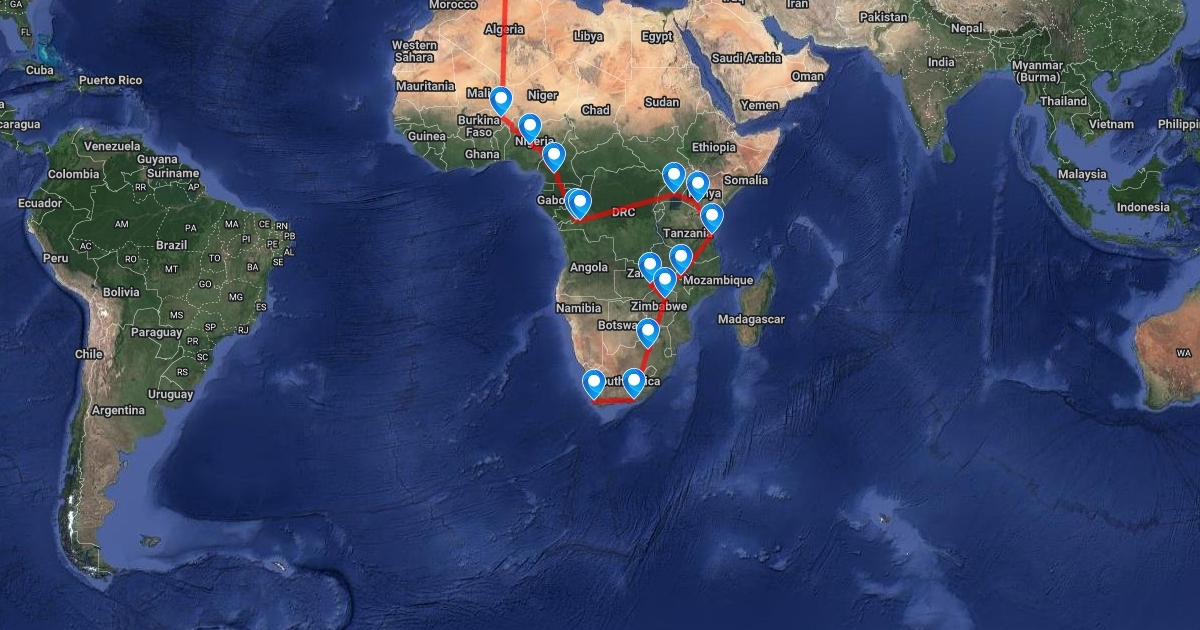Open the pin over Kenya
1200x630 pixels.
coord(698,185)
